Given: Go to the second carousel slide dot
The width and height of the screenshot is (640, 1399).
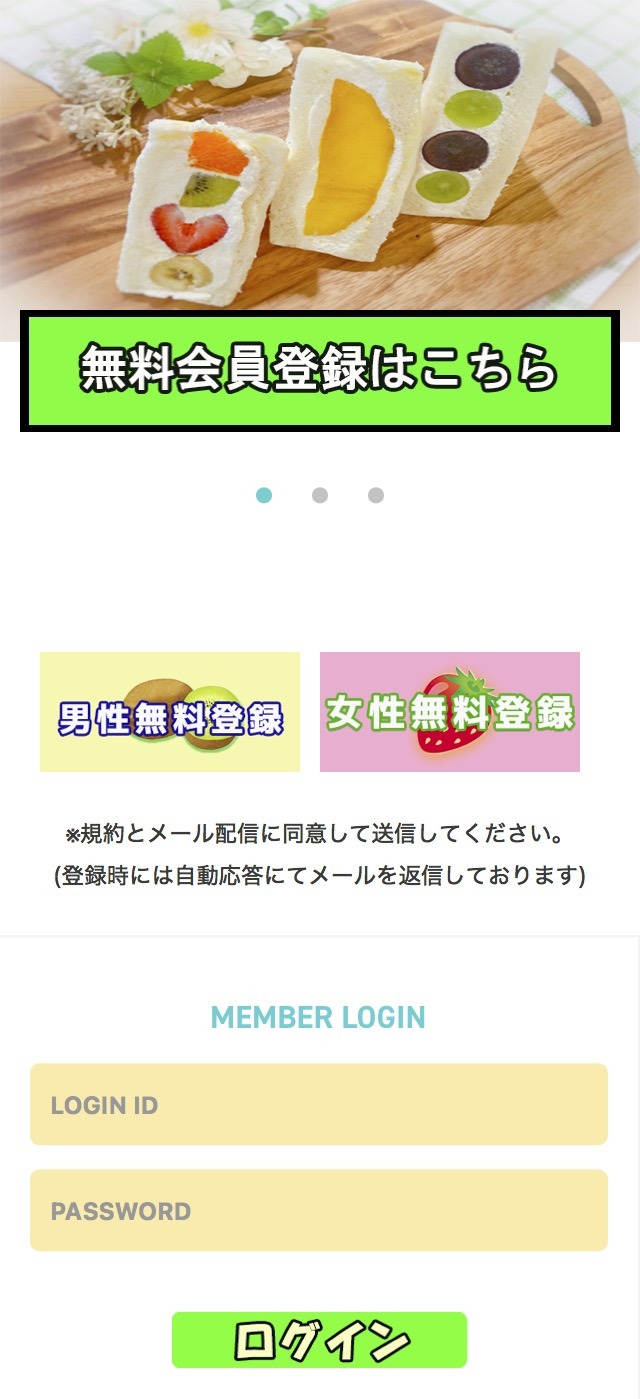Looking at the screenshot, I should tap(320, 495).
